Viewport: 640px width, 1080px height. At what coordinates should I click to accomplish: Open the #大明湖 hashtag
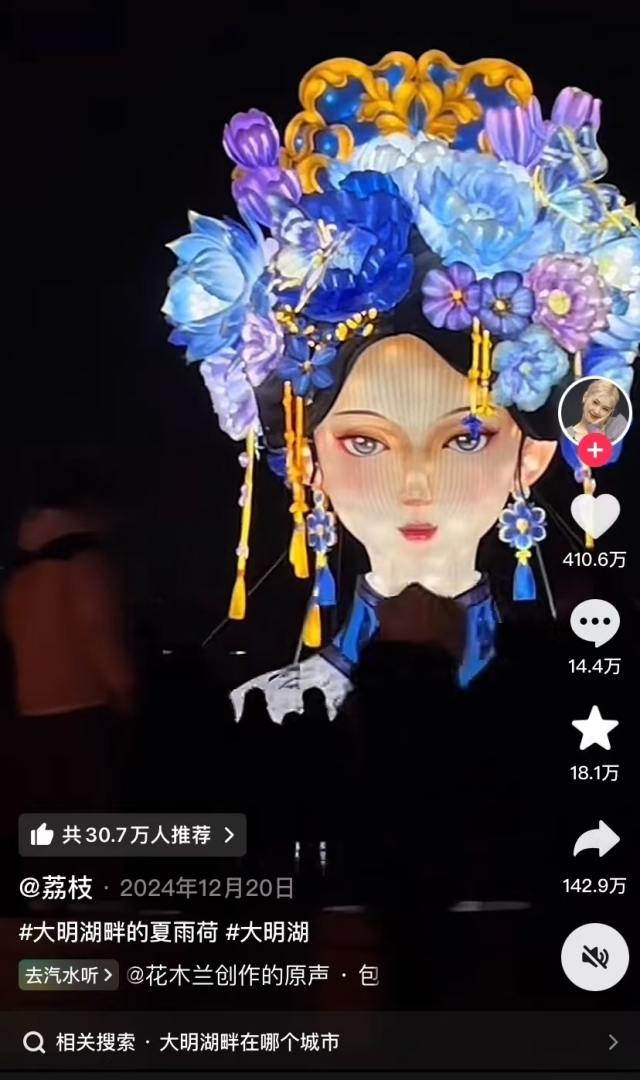pyautogui.click(x=268, y=932)
